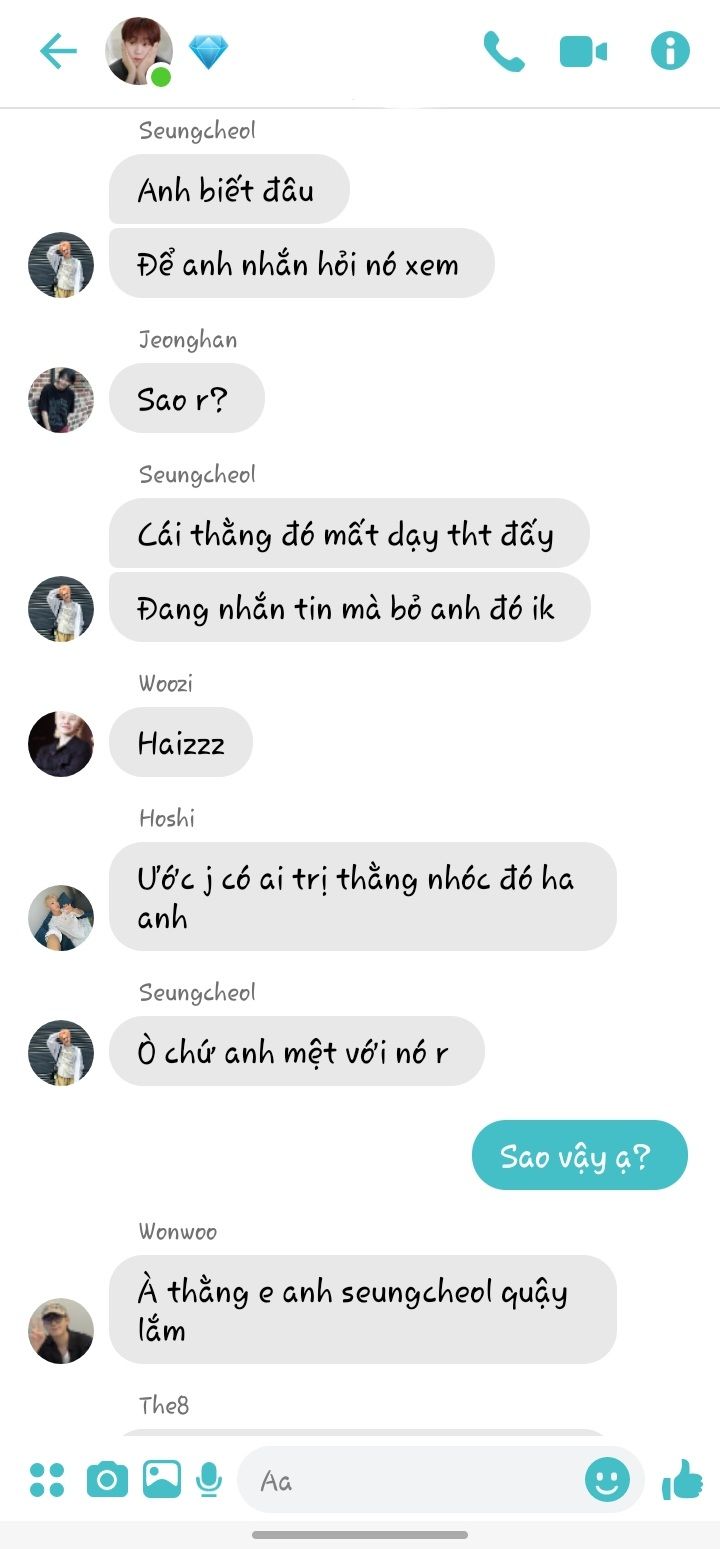Open the group profile picture

[x=139, y=51]
